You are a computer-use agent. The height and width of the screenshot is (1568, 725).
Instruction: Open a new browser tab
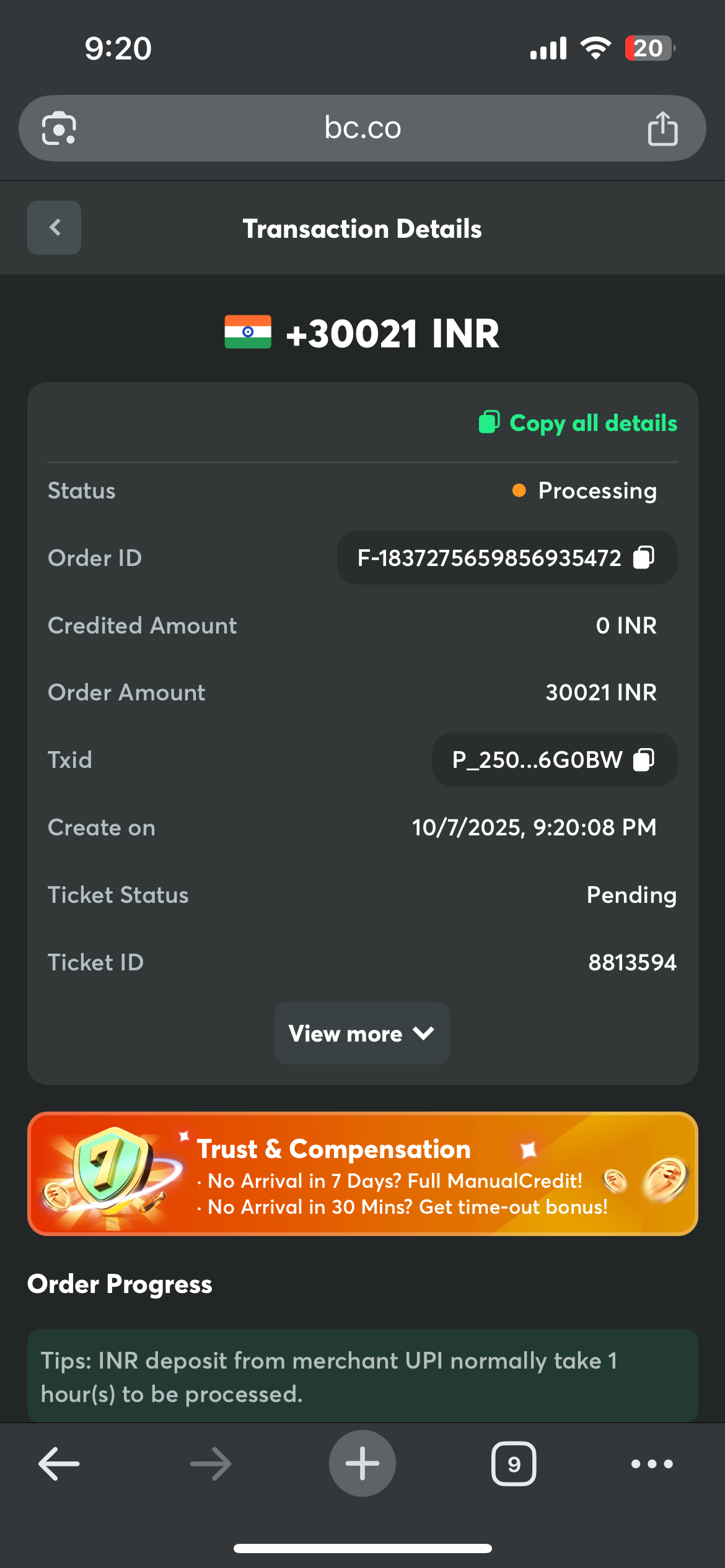(x=362, y=1463)
